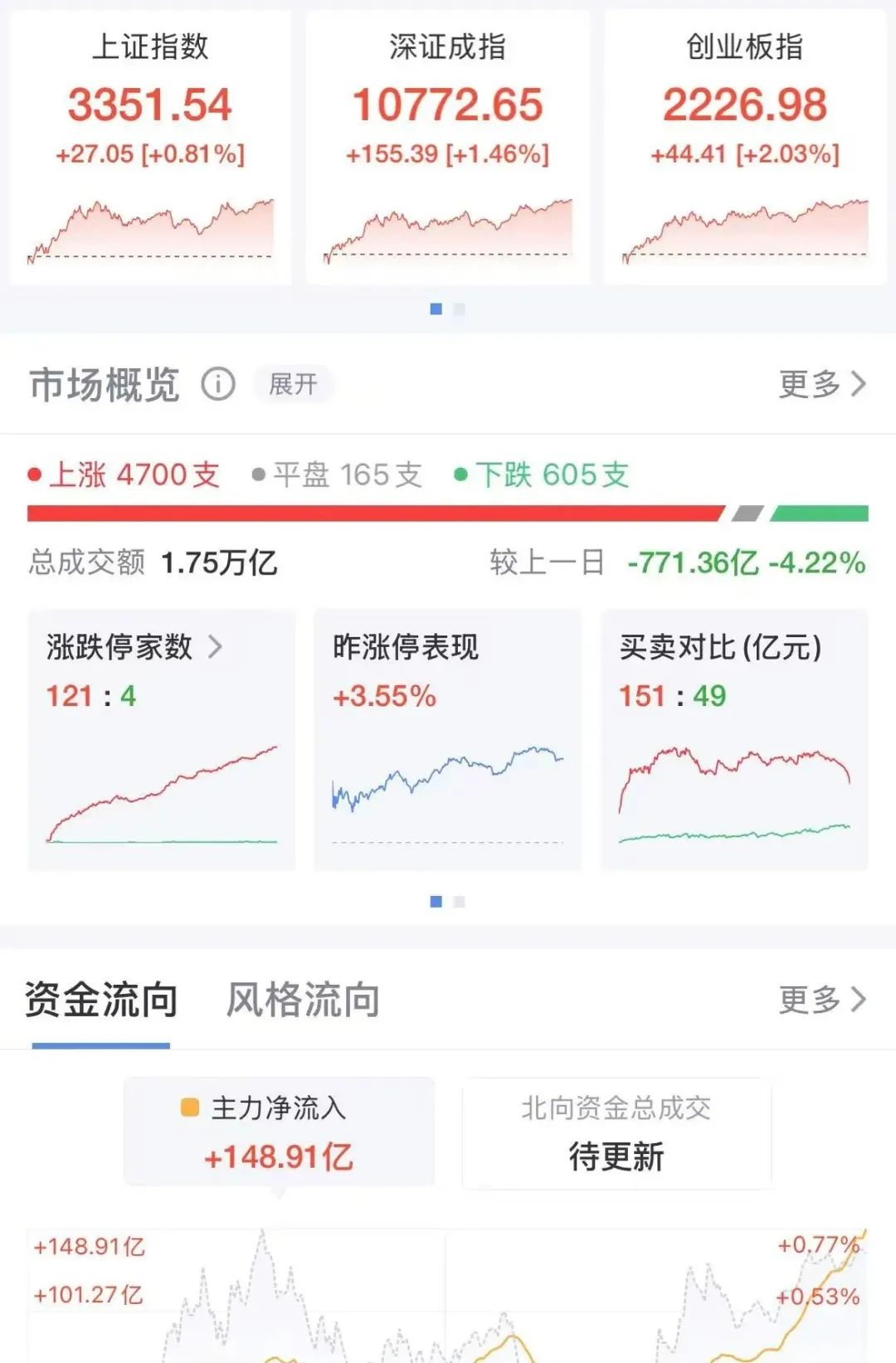Click the 主力净流入 orange legend marker
Screen dimensions: 896x1363
pos(187,1107)
